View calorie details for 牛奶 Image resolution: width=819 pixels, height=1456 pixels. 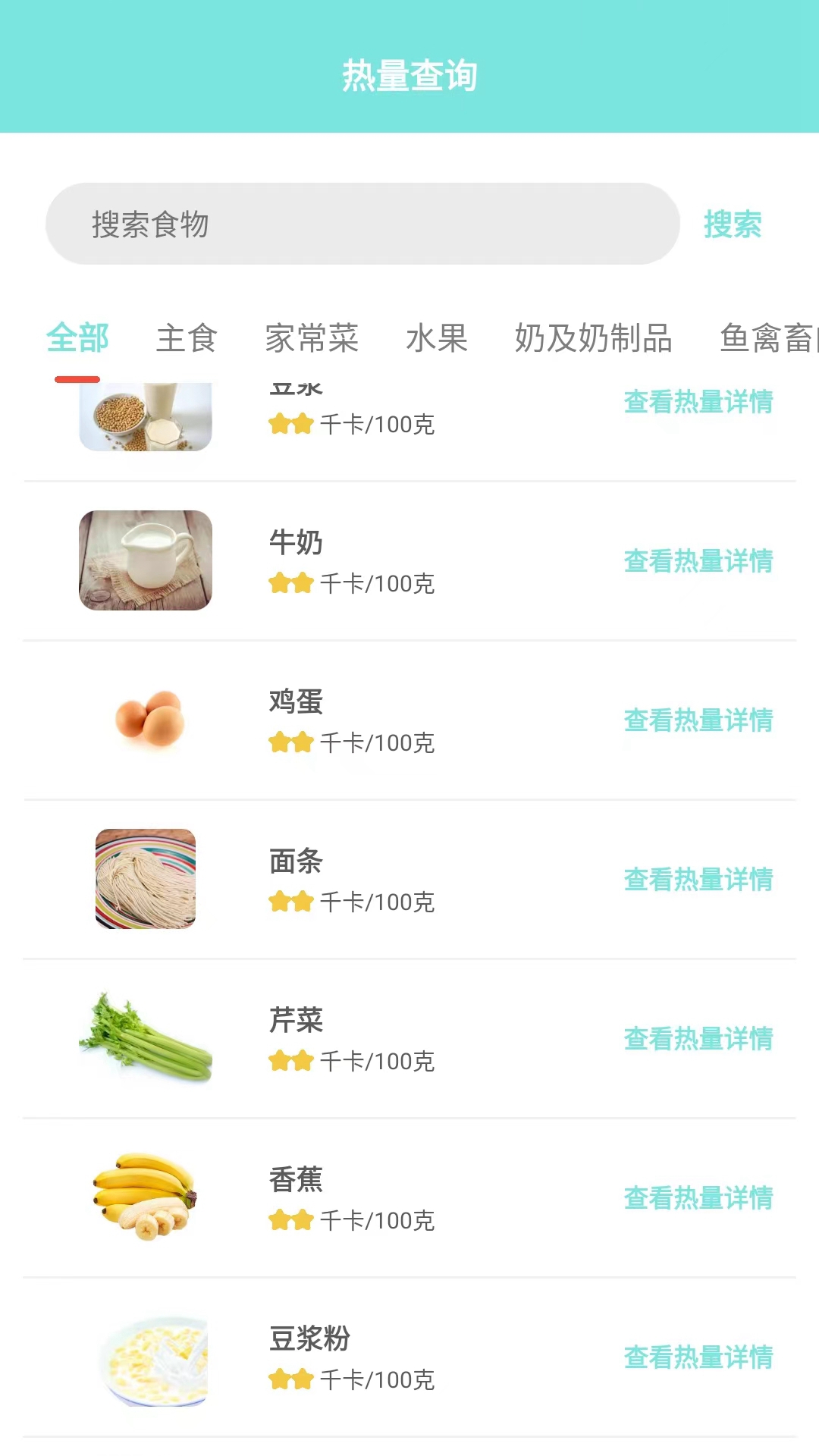698,561
